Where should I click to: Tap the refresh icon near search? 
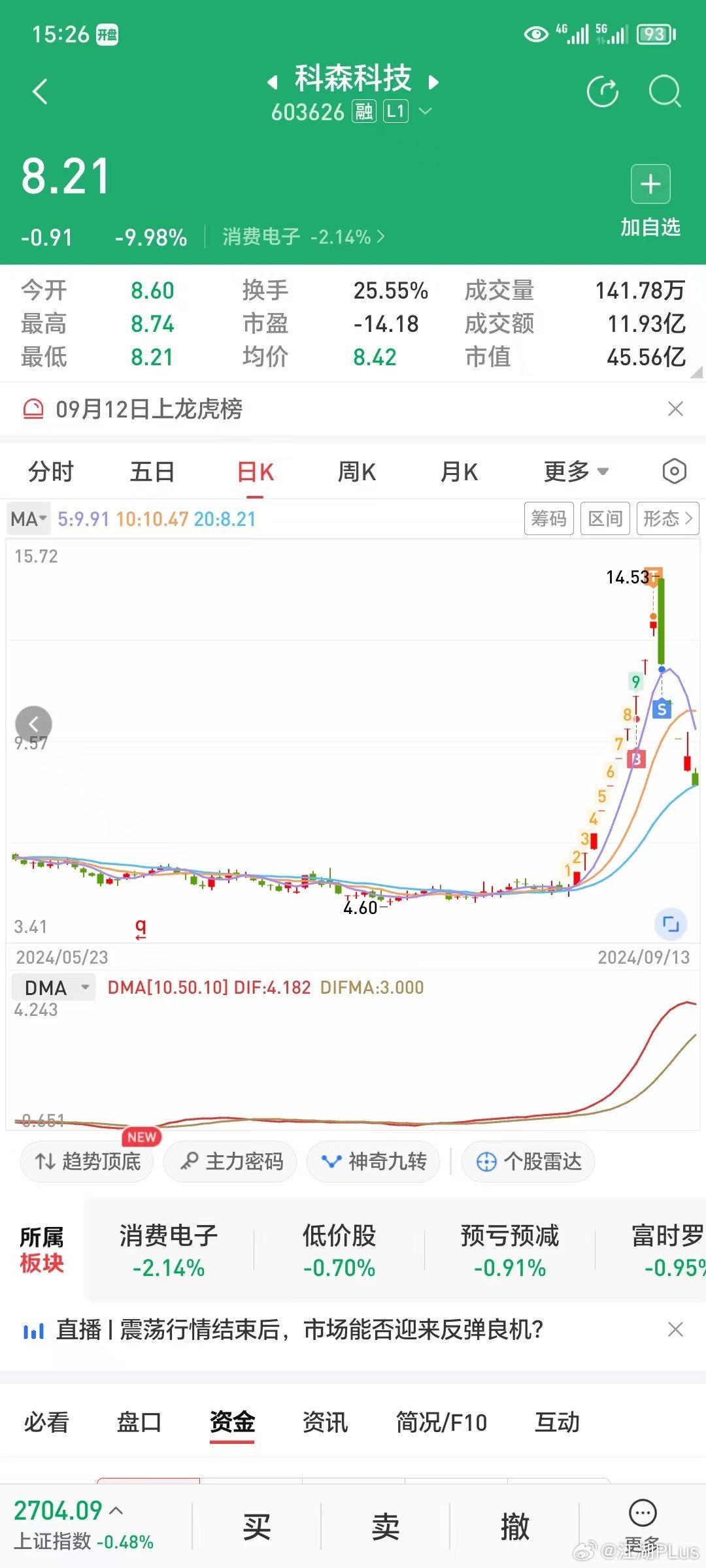click(603, 91)
